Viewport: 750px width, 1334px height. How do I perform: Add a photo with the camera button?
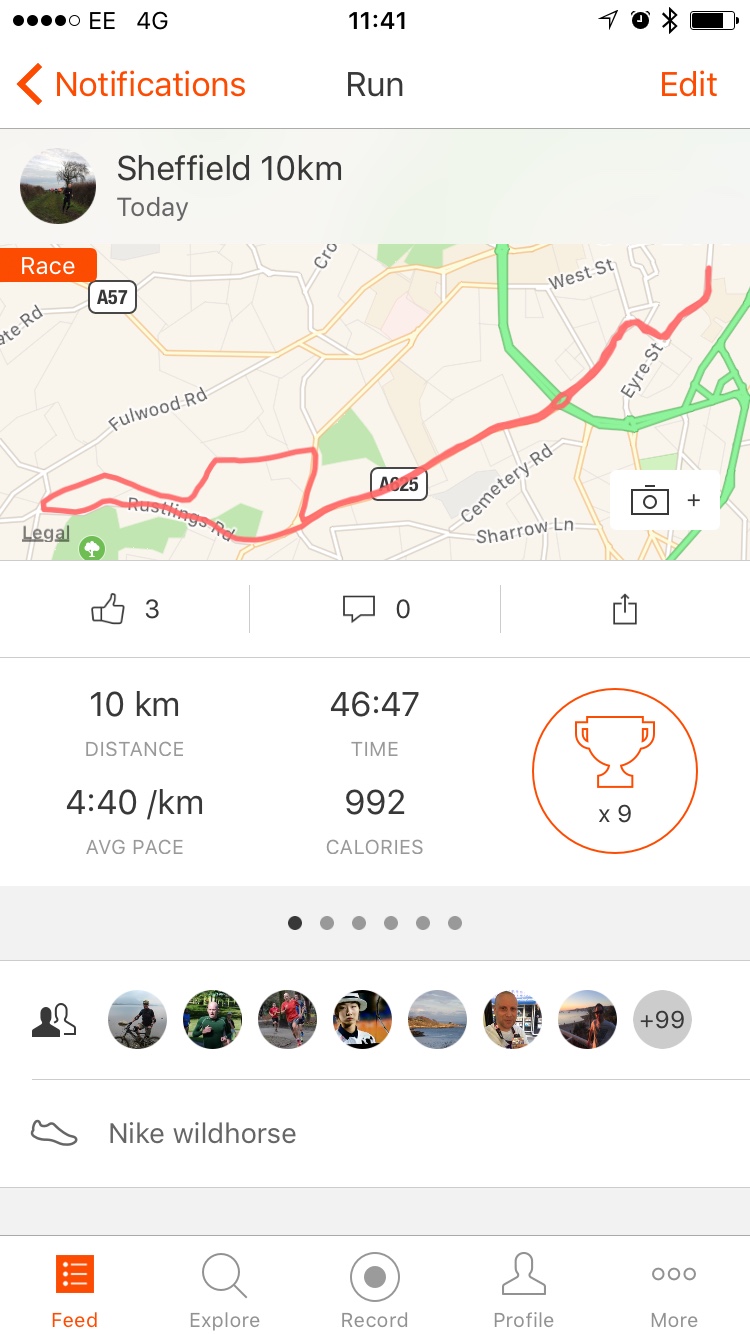click(664, 500)
